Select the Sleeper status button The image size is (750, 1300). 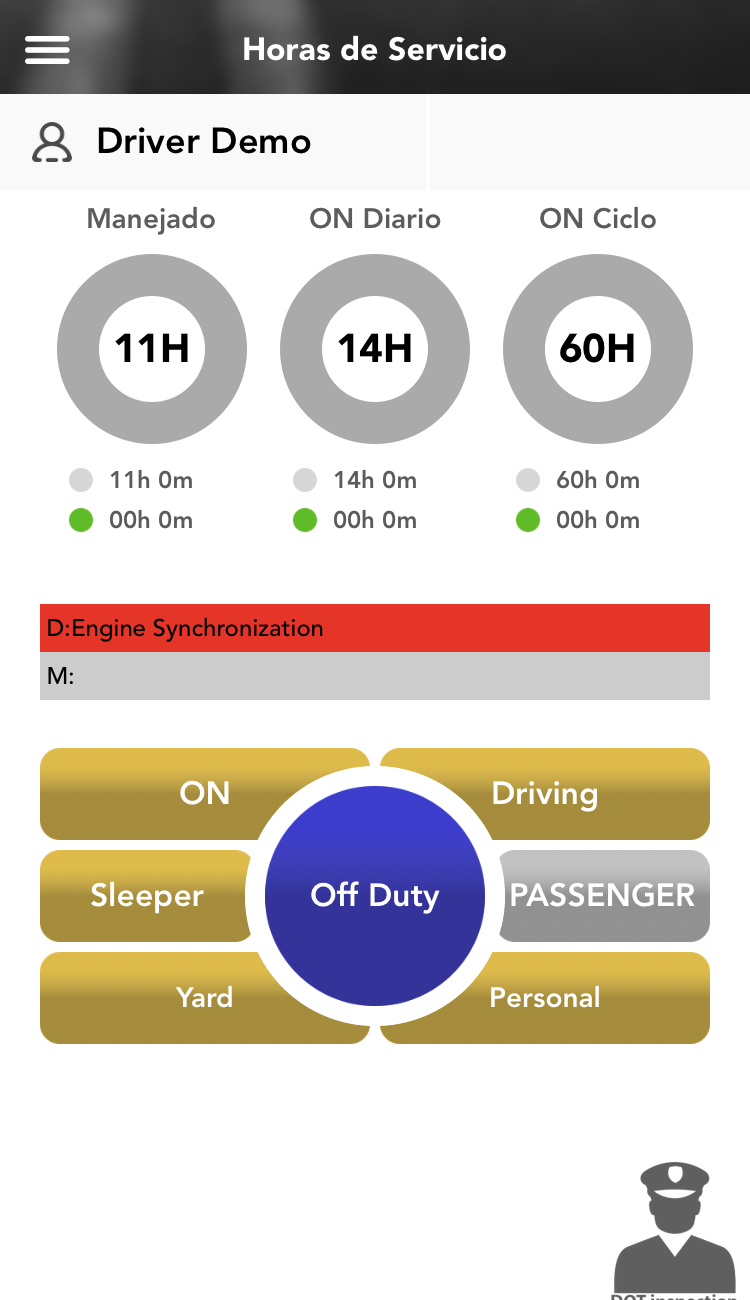click(146, 896)
